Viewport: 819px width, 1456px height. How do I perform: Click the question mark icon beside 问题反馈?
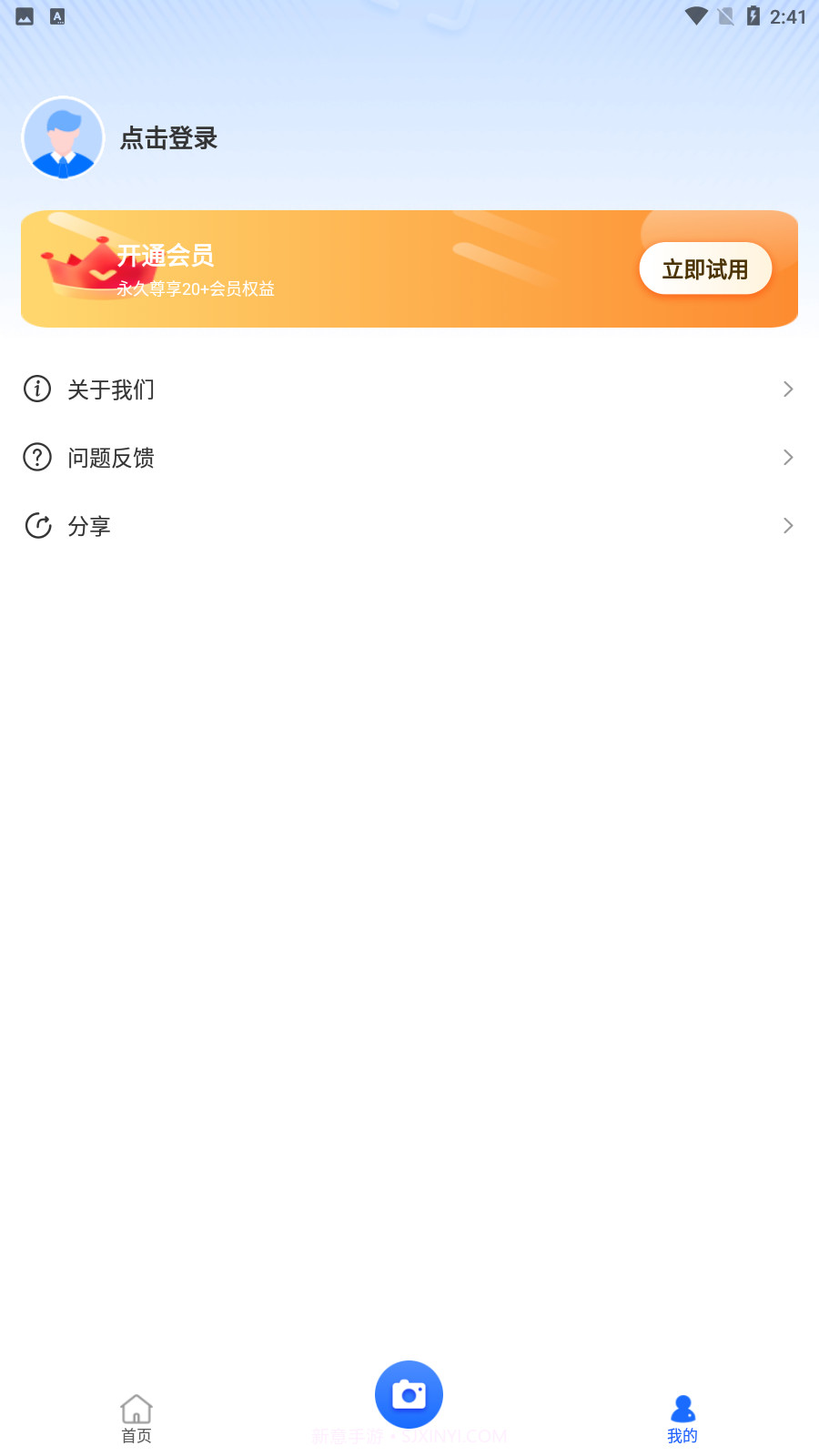(x=36, y=457)
